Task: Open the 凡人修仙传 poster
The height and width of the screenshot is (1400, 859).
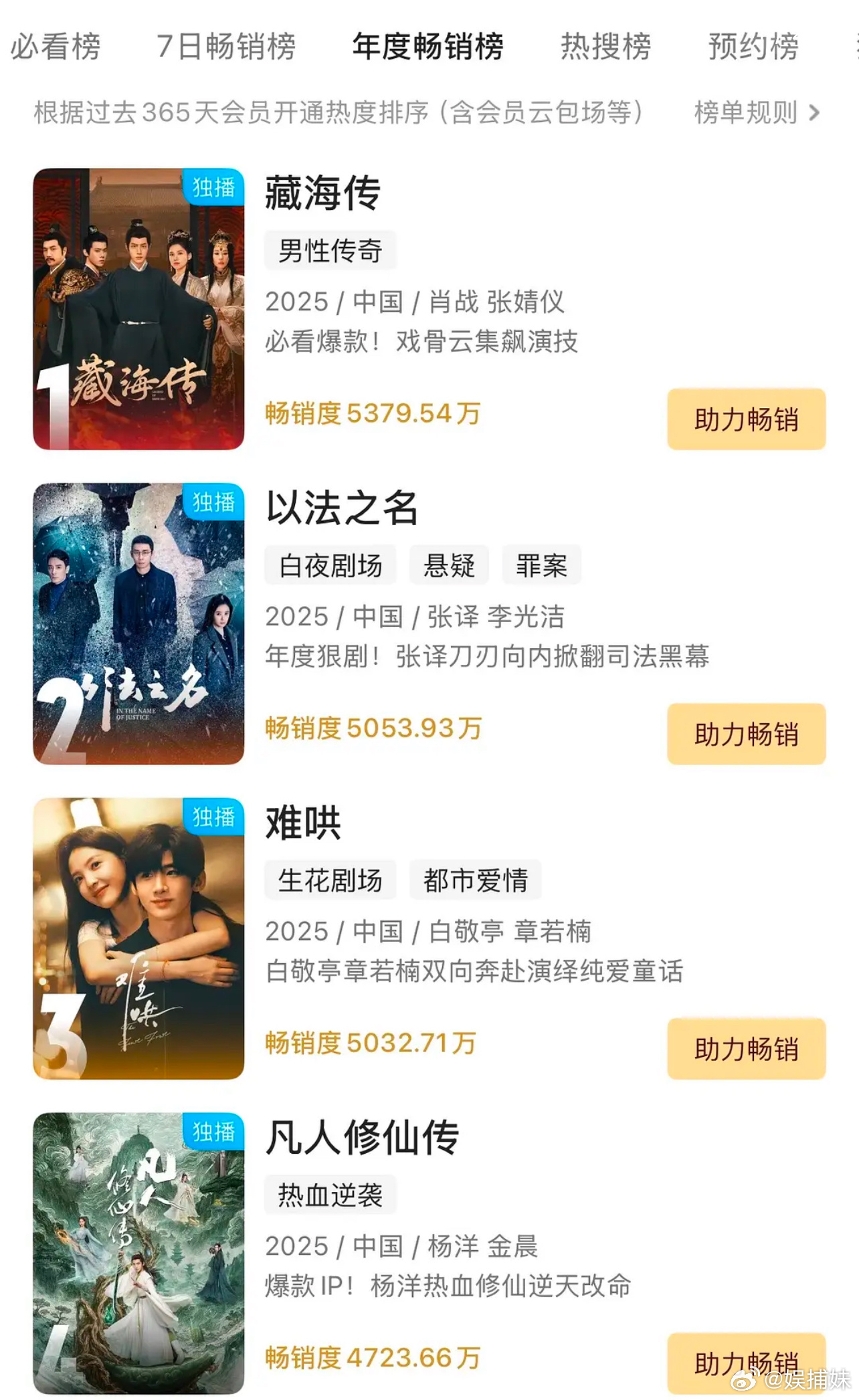Action: (138, 1252)
